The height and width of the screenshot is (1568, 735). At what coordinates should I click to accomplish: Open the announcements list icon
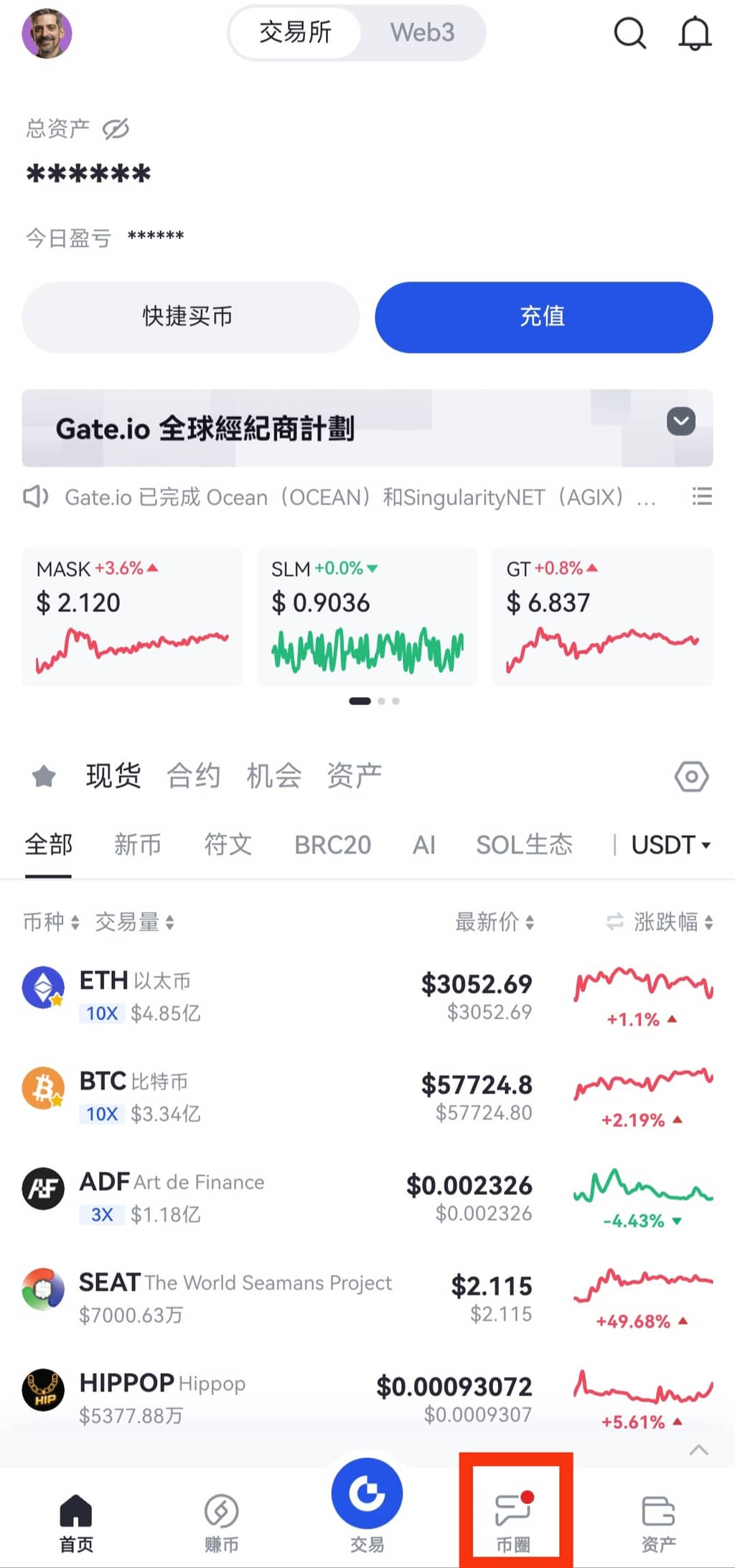click(701, 496)
